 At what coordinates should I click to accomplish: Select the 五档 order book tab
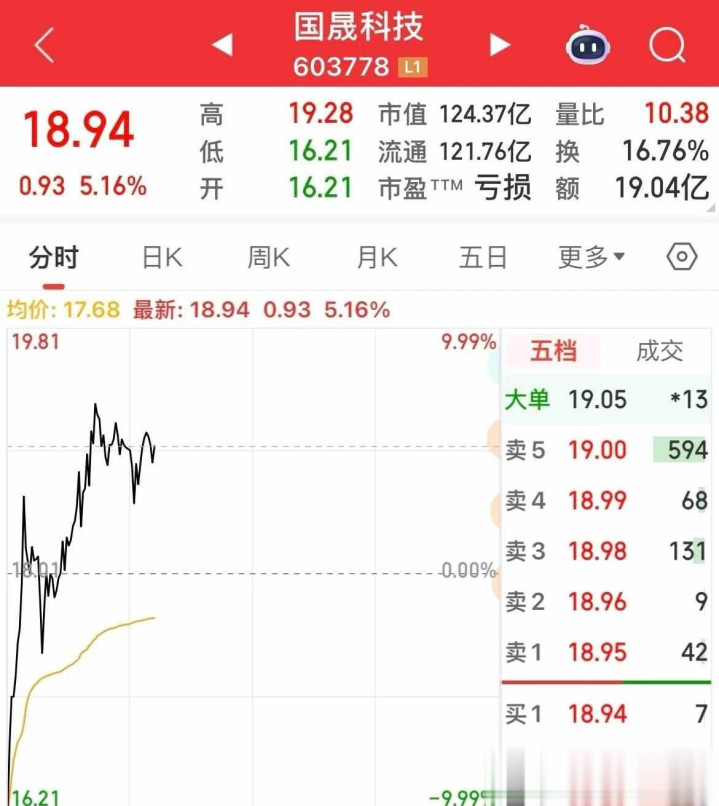[553, 351]
